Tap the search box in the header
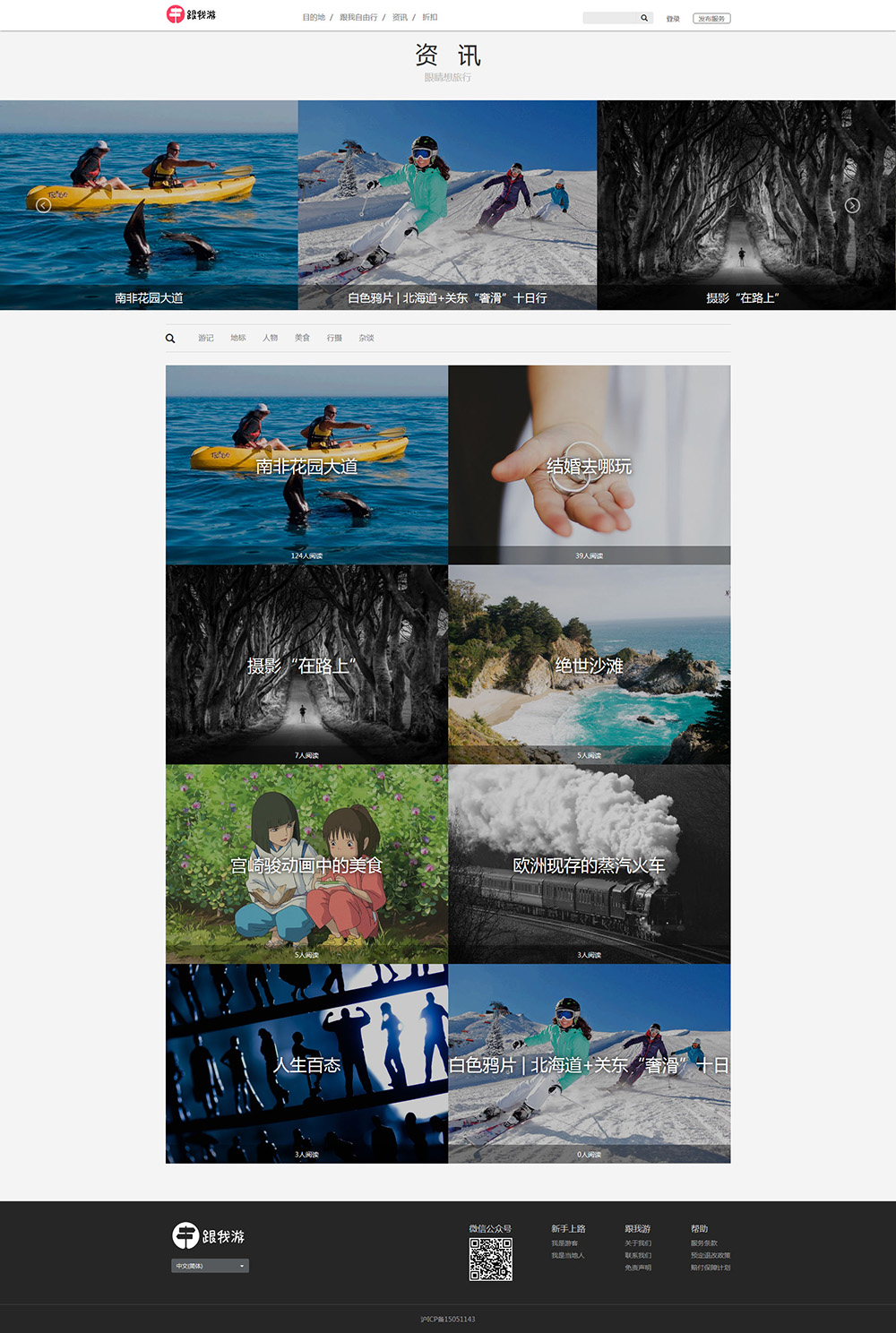896x1333 pixels. coord(610,18)
